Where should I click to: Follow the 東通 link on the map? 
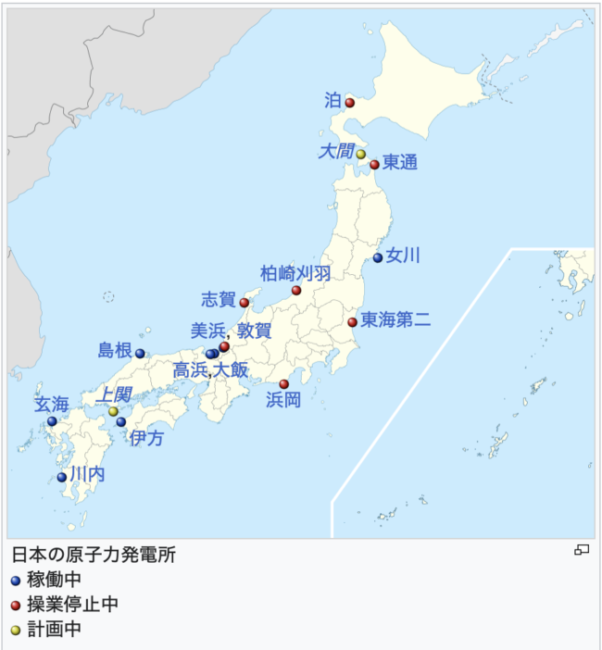pos(399,162)
